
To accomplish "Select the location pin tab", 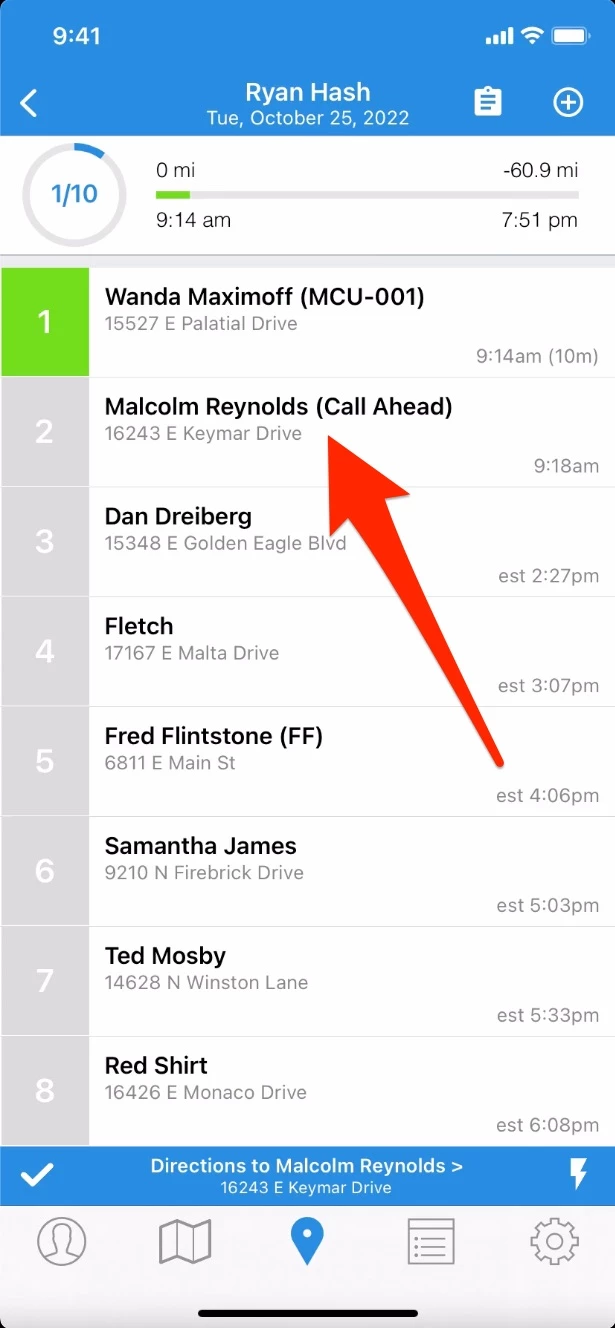I will [307, 1243].
